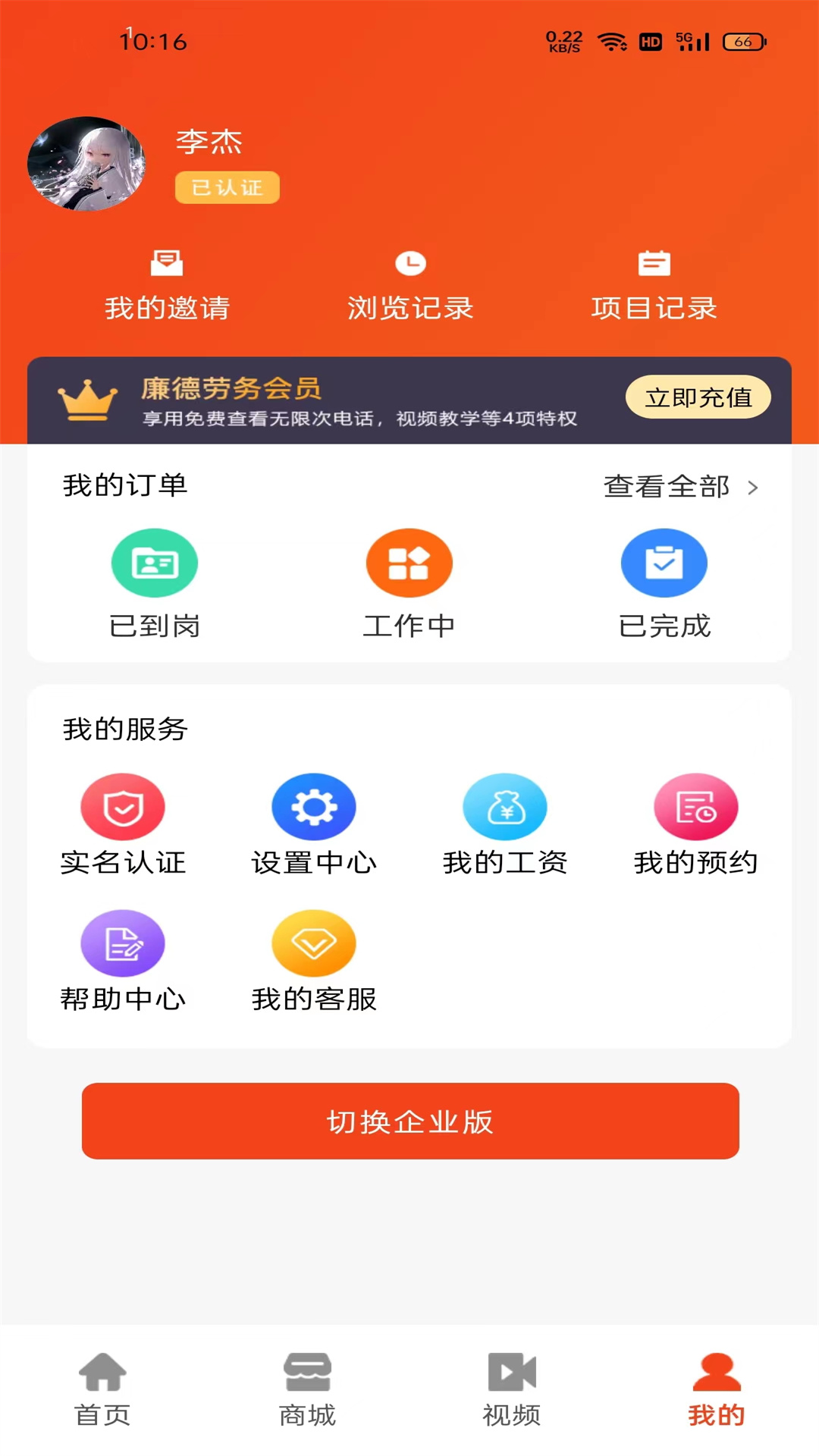Open 设置中心
Image resolution: width=819 pixels, height=1456 pixels.
coord(314,824)
